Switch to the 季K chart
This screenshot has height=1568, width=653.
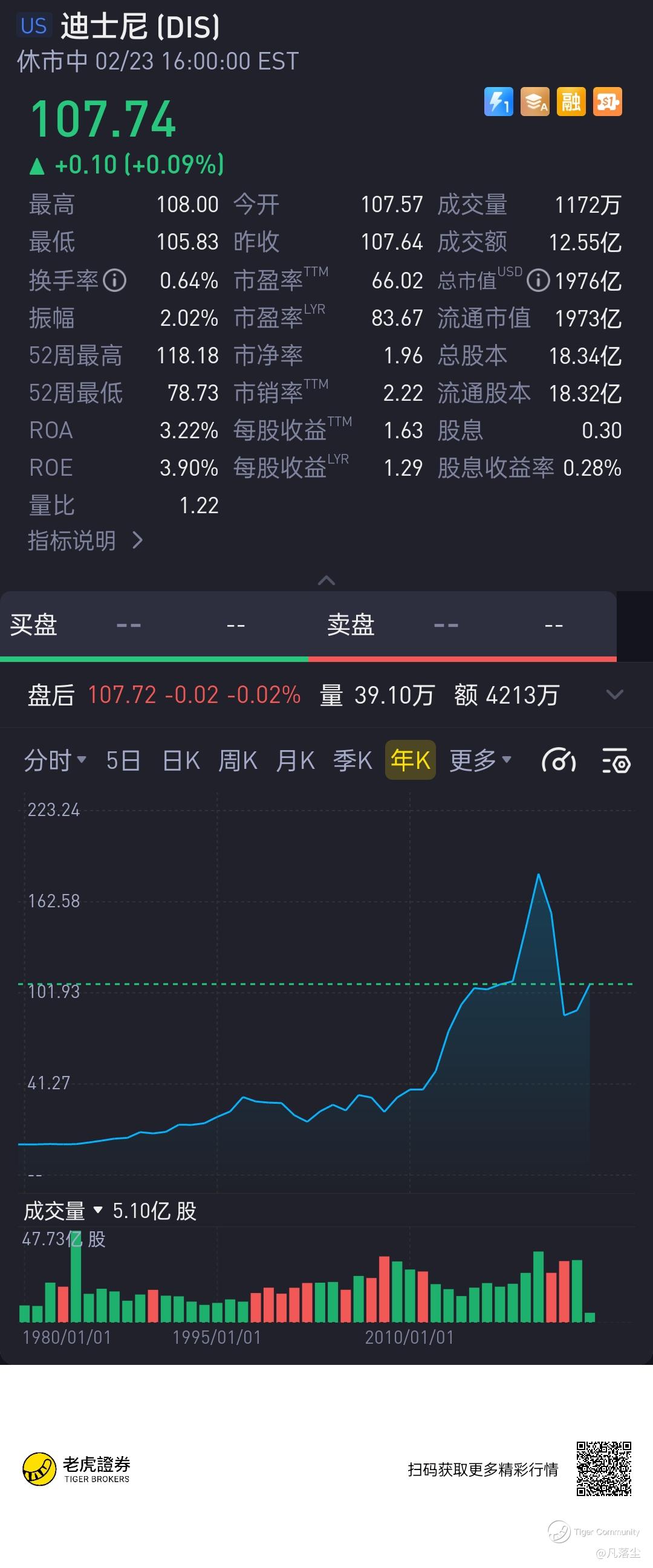coord(352,760)
